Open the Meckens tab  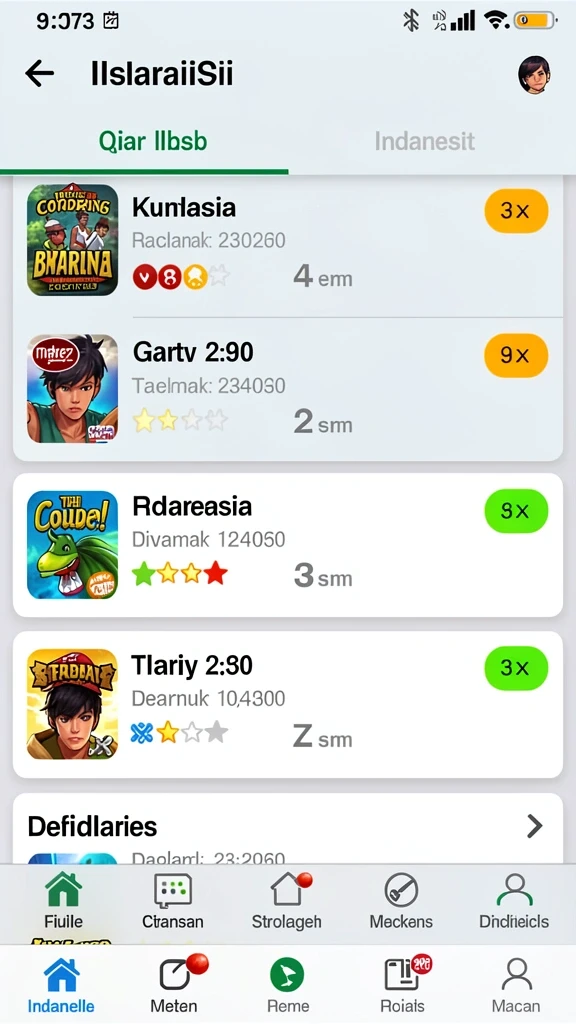401,901
